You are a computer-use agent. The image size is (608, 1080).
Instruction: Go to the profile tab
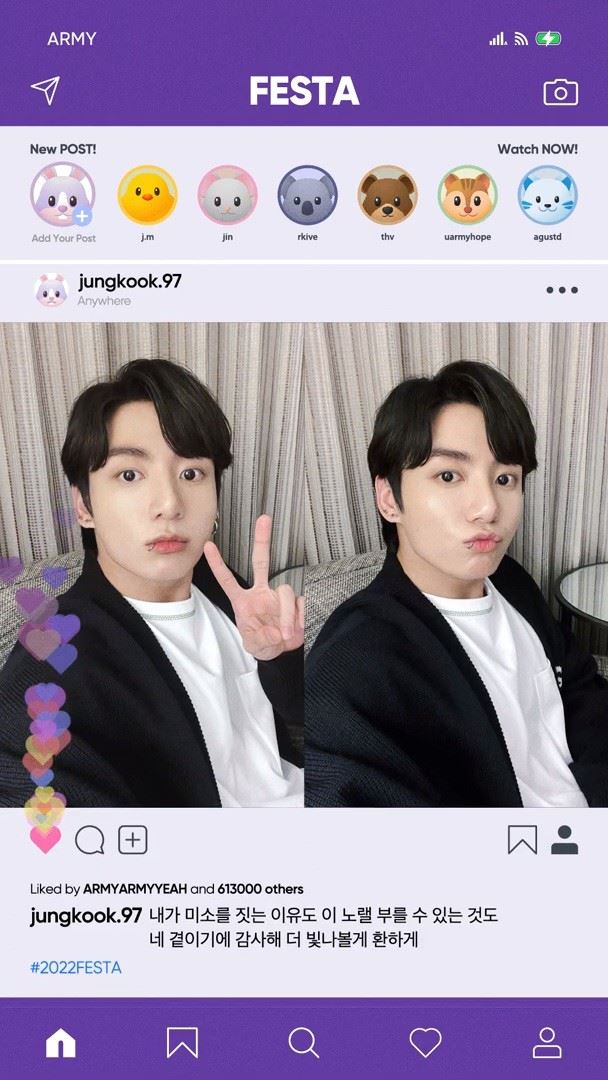[547, 1042]
